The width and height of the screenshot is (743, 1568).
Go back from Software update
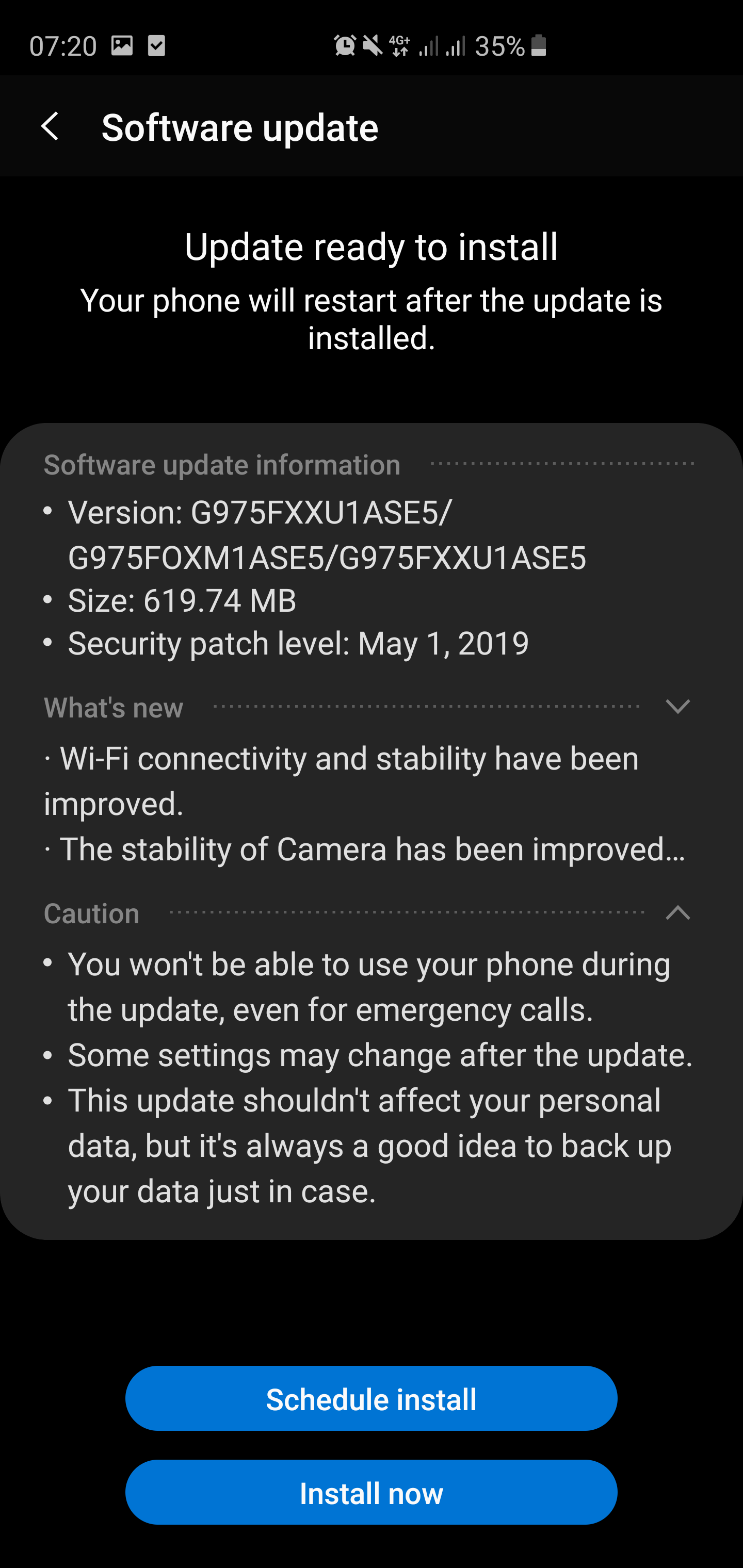click(x=50, y=126)
